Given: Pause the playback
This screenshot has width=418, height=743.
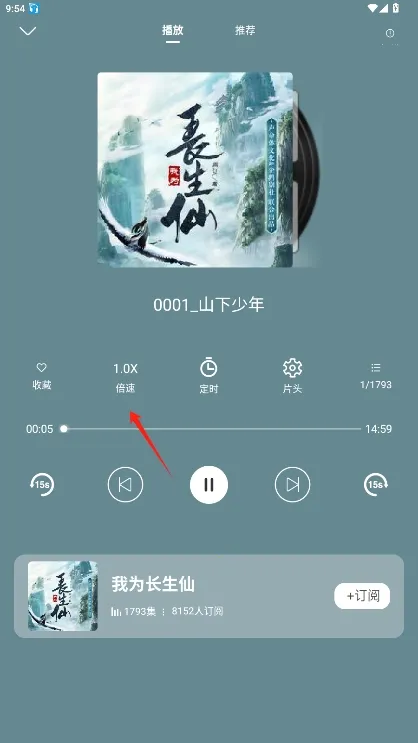Looking at the screenshot, I should point(209,484).
